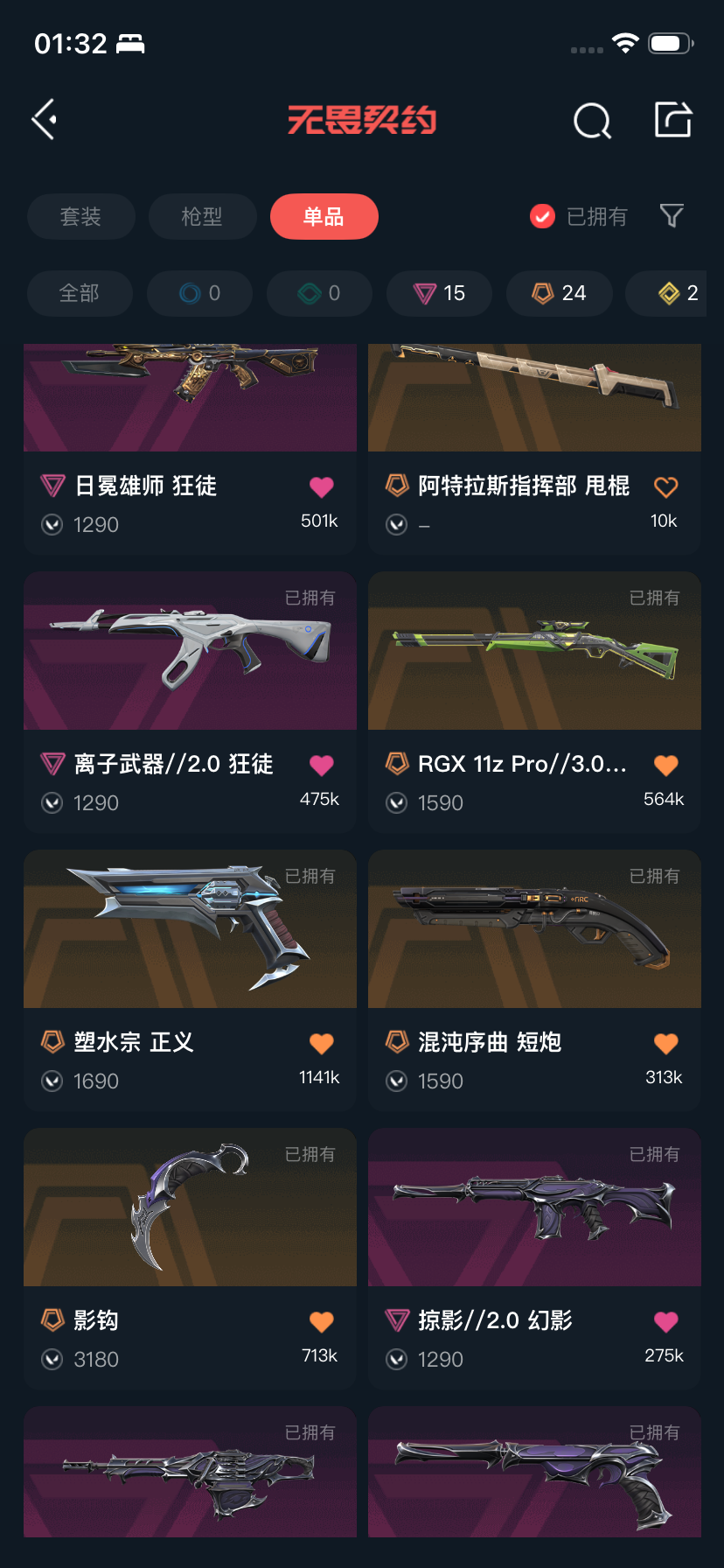Tap the heart on 影钩
The image size is (724, 1568).
[322, 1322]
